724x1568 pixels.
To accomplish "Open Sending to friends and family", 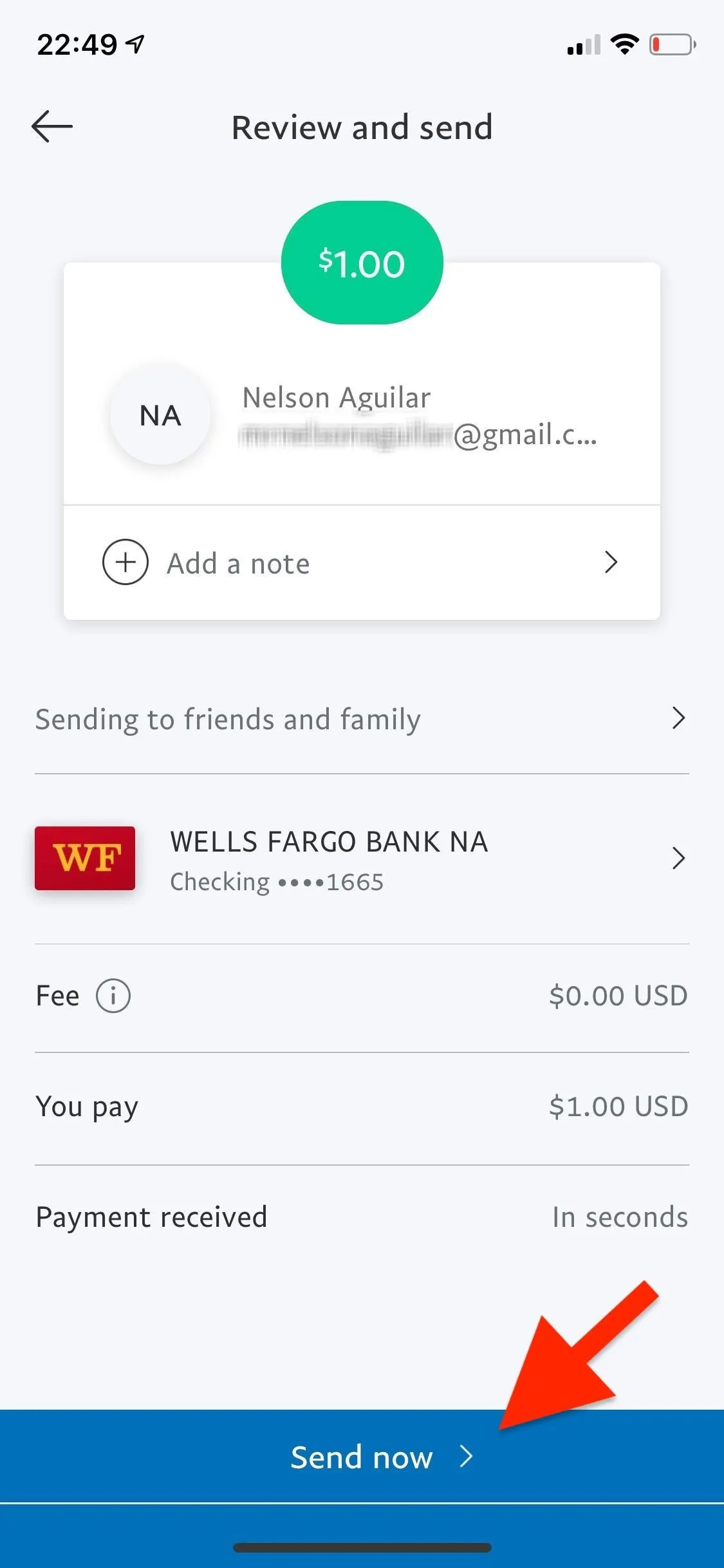I will (x=362, y=718).
